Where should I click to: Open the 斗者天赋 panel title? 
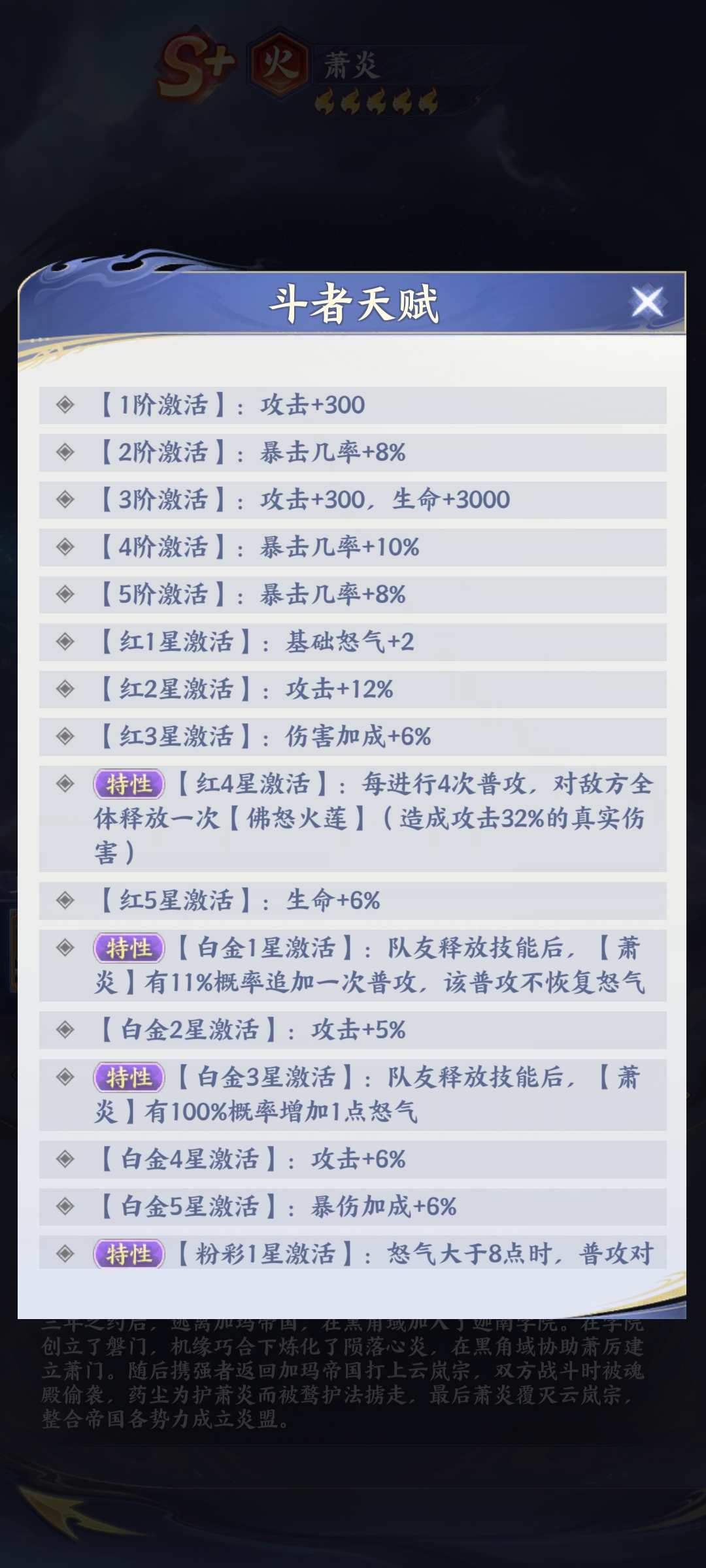(353, 302)
